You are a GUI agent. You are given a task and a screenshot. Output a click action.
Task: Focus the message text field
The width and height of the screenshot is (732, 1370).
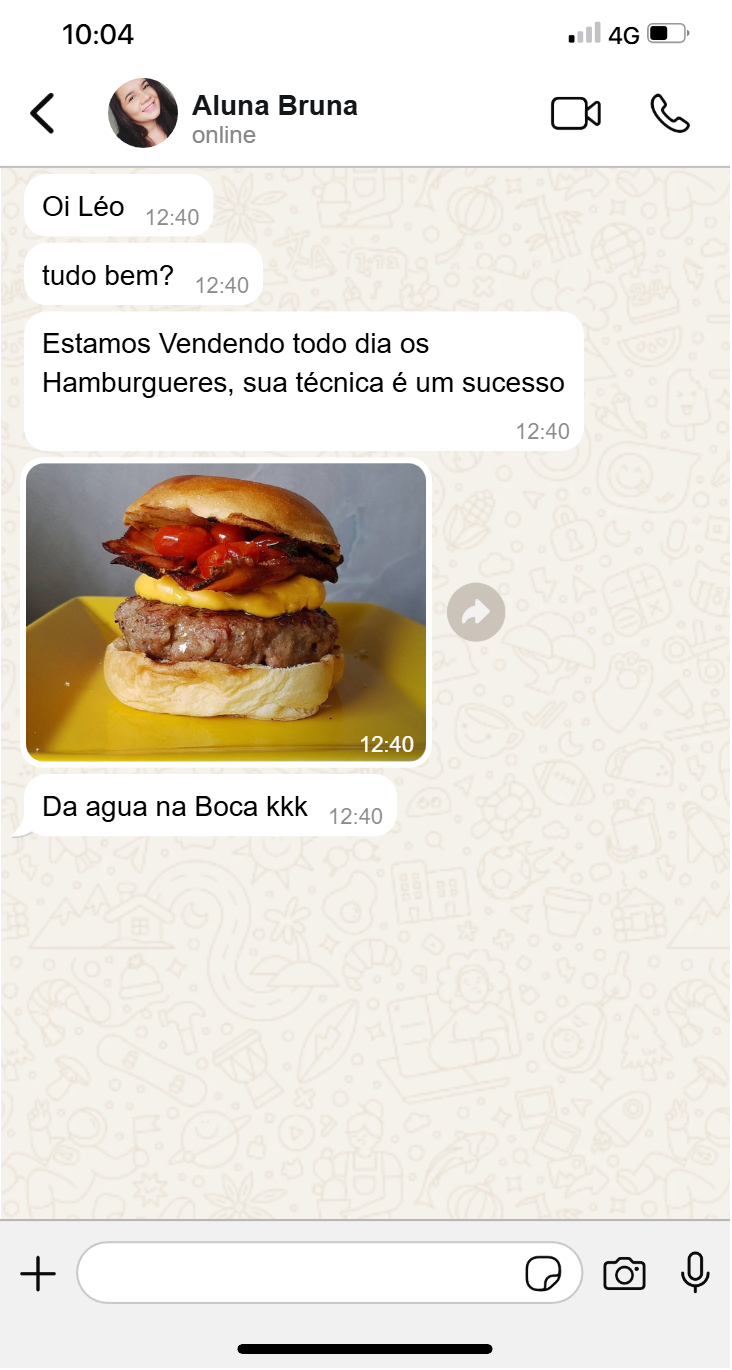(x=300, y=1274)
